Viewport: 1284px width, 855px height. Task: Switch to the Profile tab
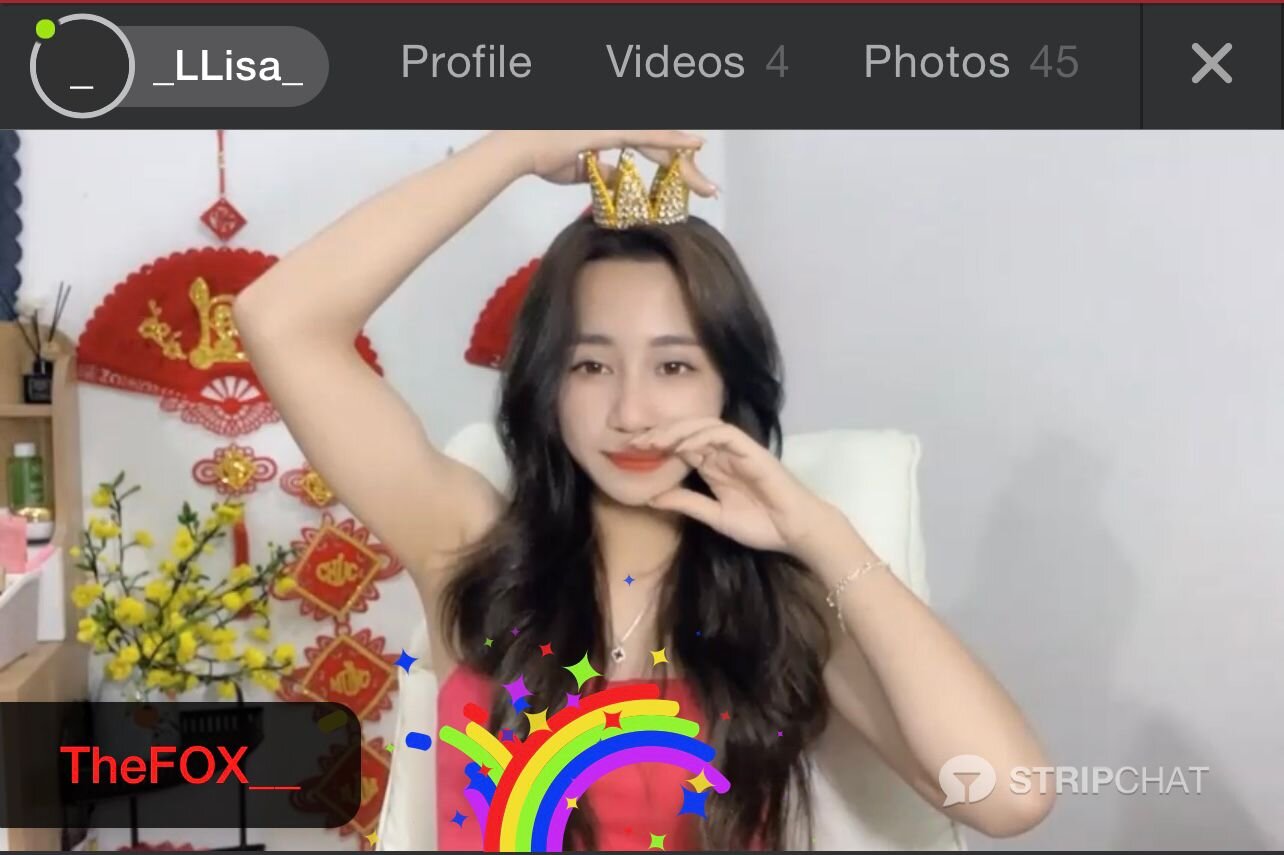(466, 63)
